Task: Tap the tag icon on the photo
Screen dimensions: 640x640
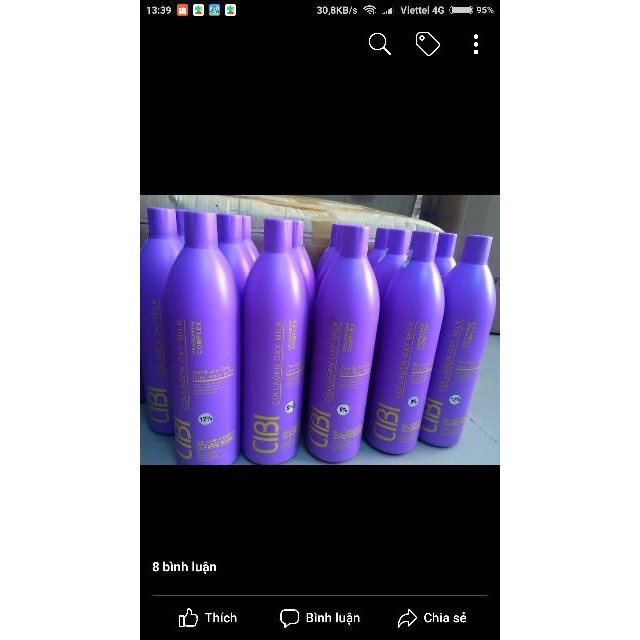Action: click(428, 44)
